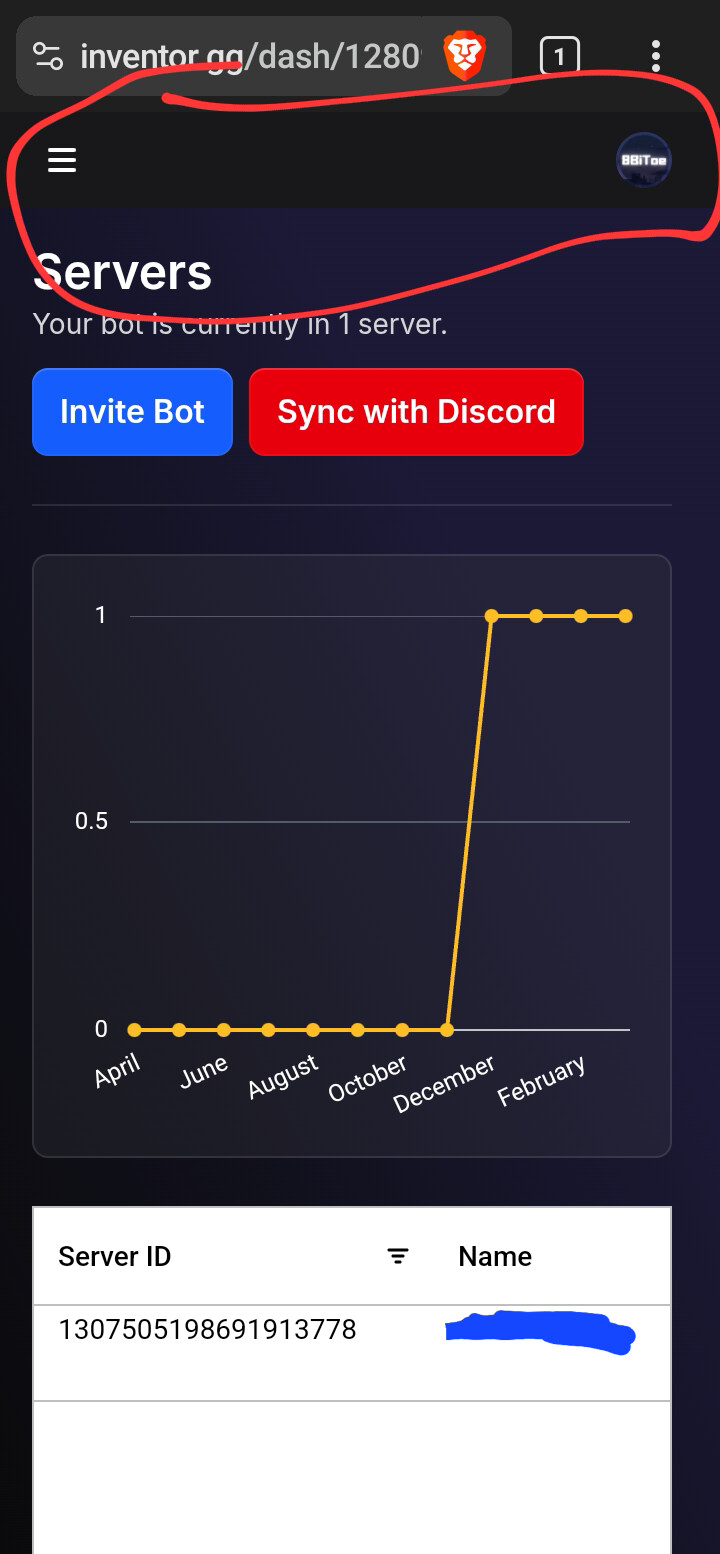720x1554 pixels.
Task: Open the BBiTos profile avatar
Action: click(x=643, y=160)
